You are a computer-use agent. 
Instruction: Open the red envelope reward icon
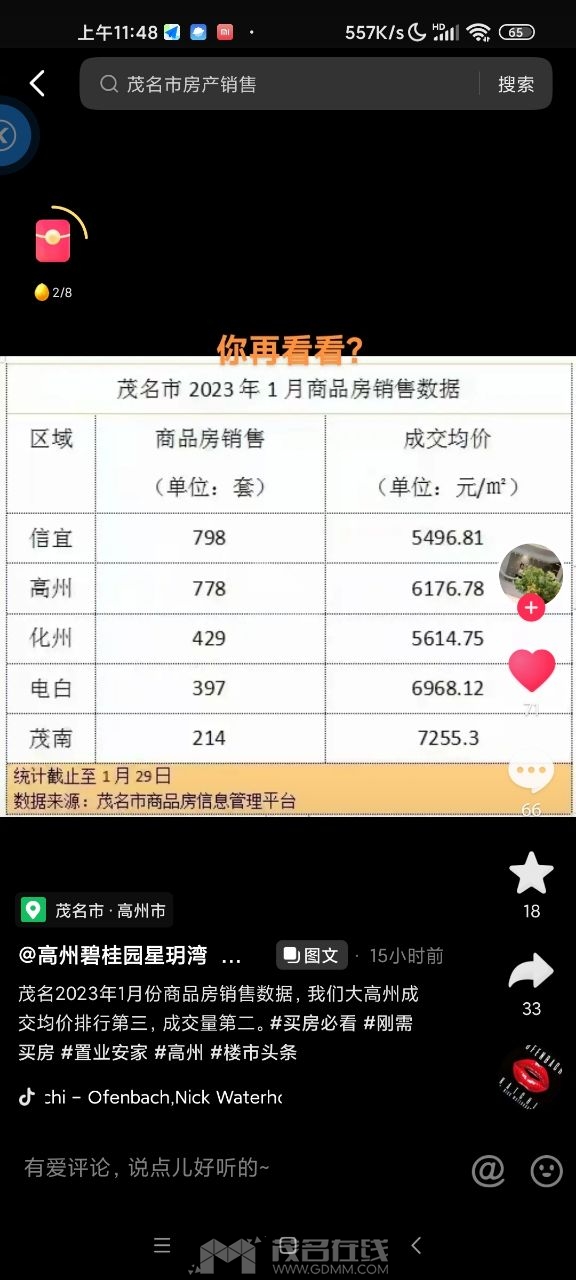point(53,241)
